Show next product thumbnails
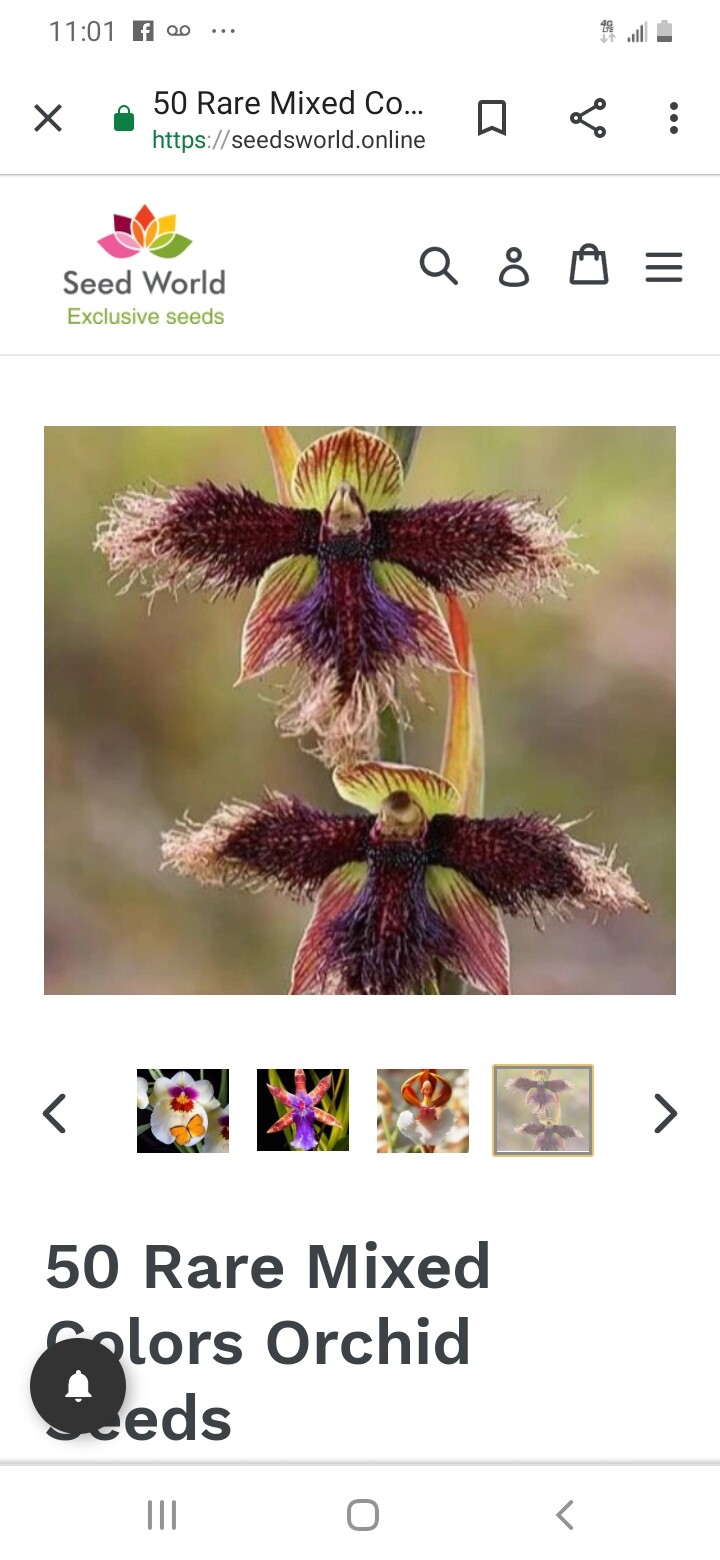The height and width of the screenshot is (1560, 720). tap(665, 1113)
